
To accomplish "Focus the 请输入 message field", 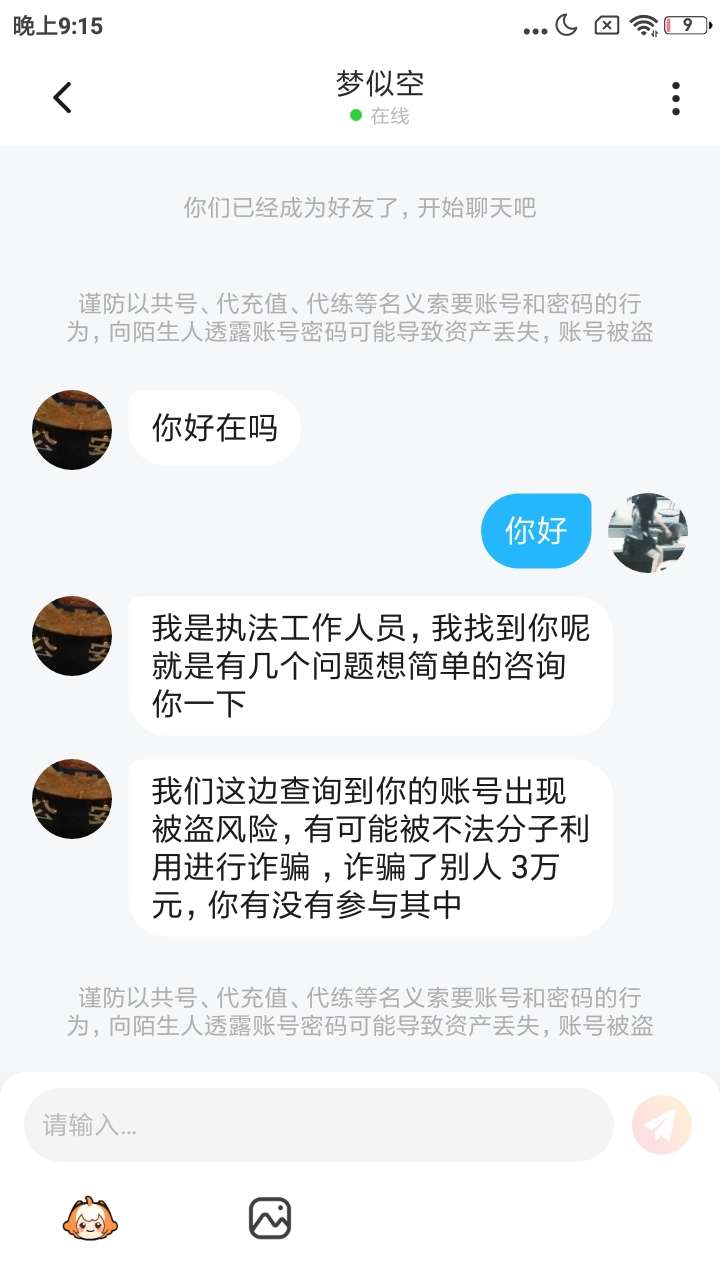I will [x=318, y=1125].
